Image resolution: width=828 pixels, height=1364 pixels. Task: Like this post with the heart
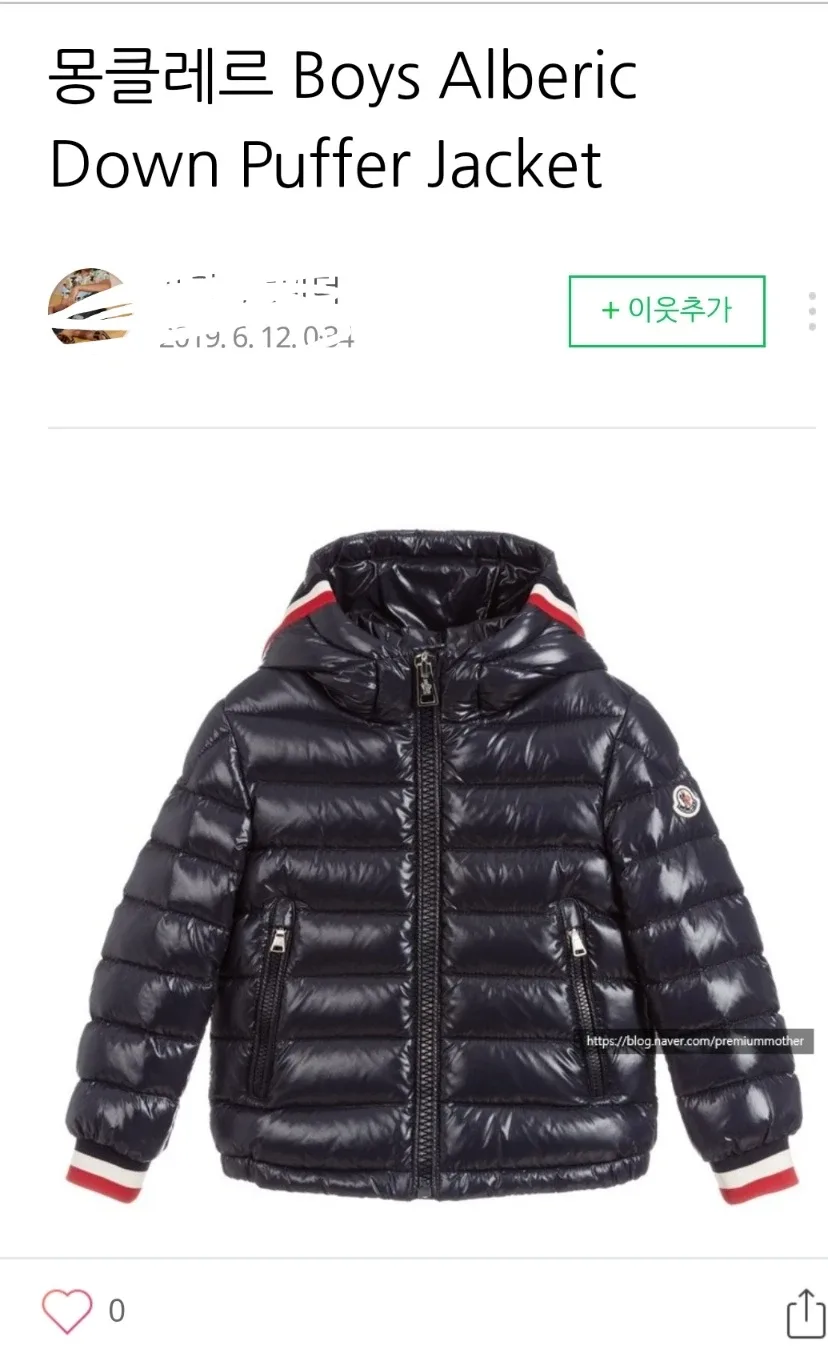coord(67,1311)
